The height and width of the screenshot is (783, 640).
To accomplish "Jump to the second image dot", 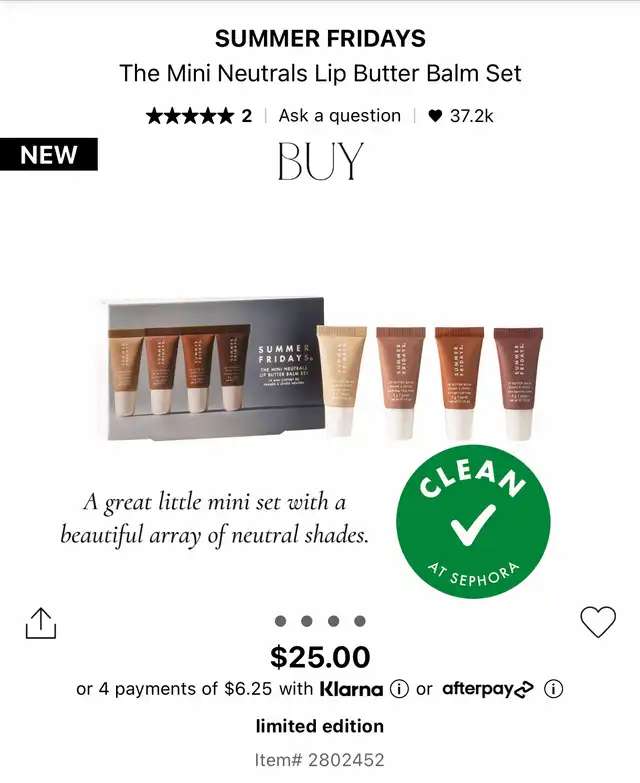I will click(x=307, y=621).
